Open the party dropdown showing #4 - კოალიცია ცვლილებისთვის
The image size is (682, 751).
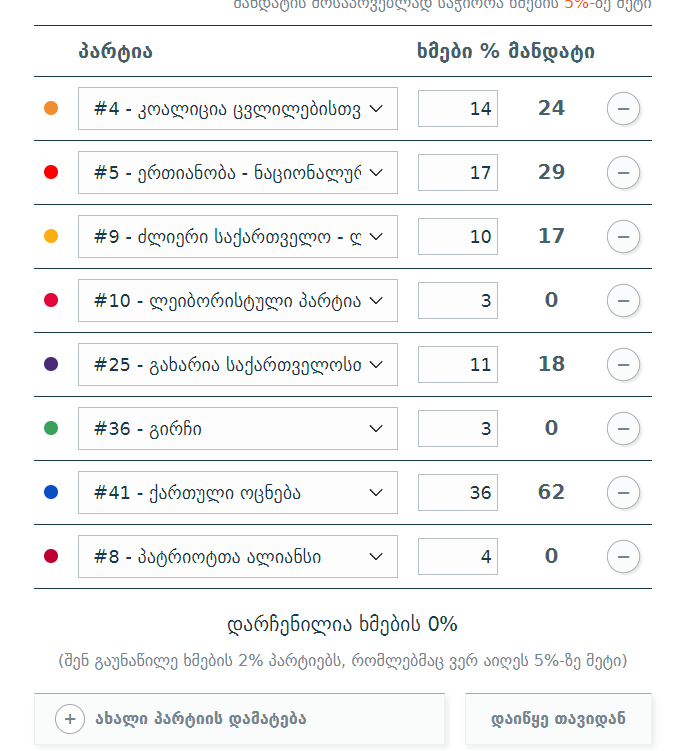[237, 109]
